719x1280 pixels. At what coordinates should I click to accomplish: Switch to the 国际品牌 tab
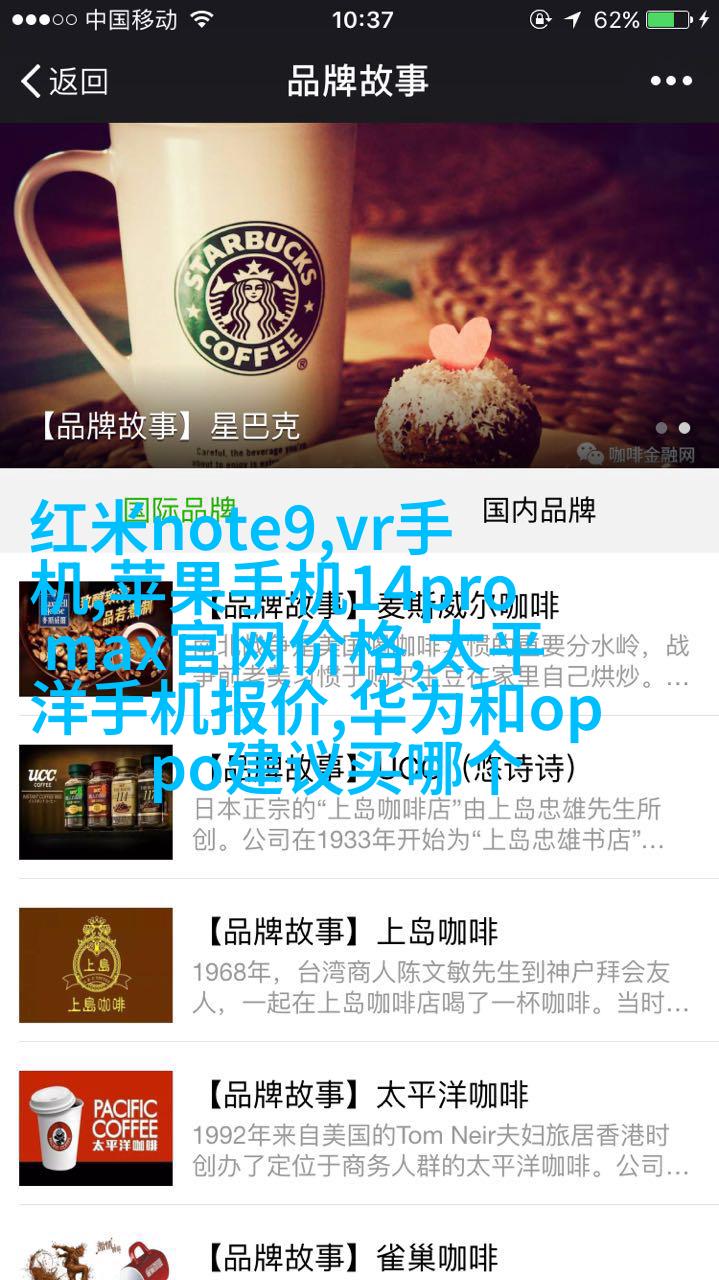[x=180, y=510]
